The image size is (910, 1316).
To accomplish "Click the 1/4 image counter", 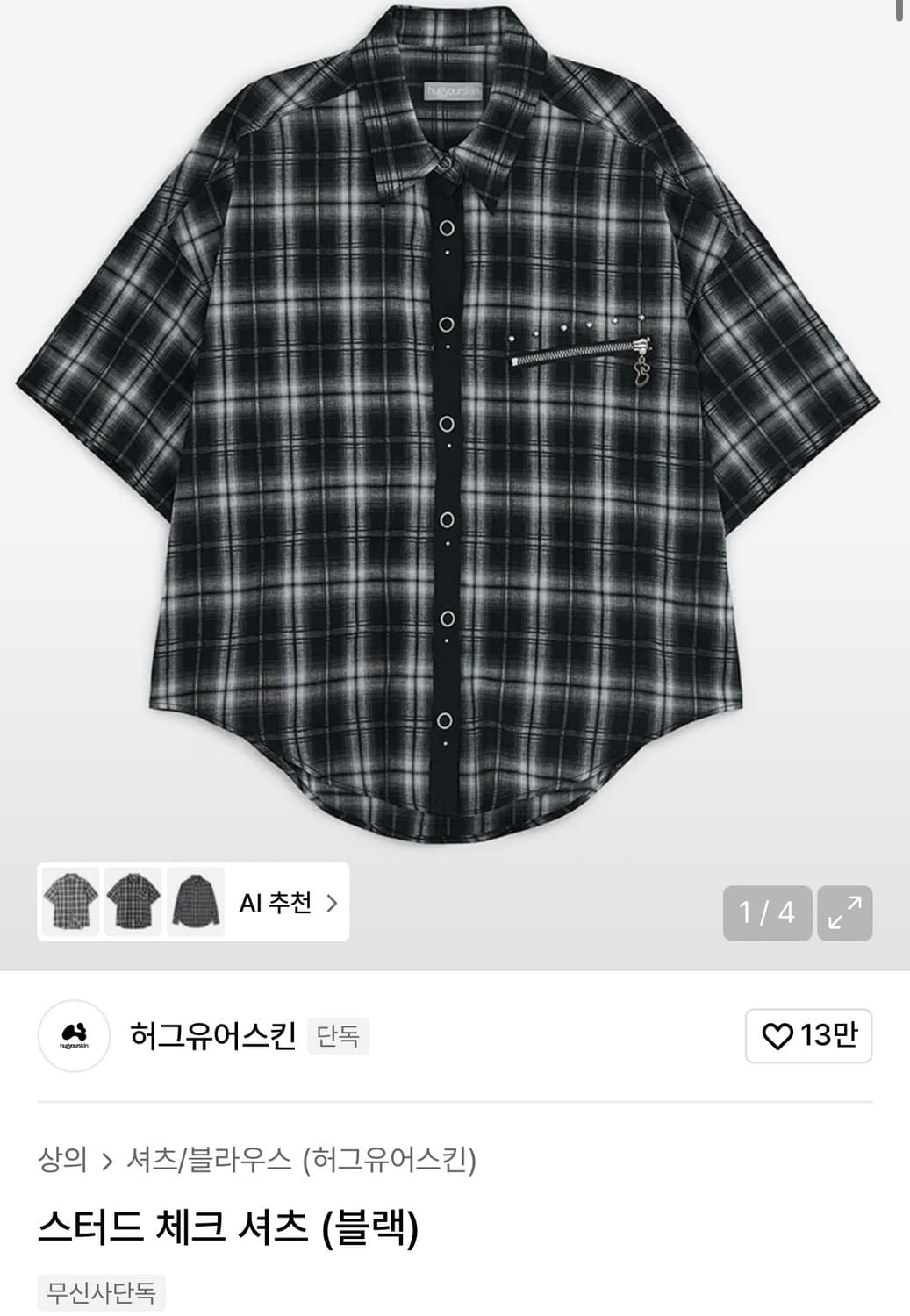I will pyautogui.click(x=767, y=914).
